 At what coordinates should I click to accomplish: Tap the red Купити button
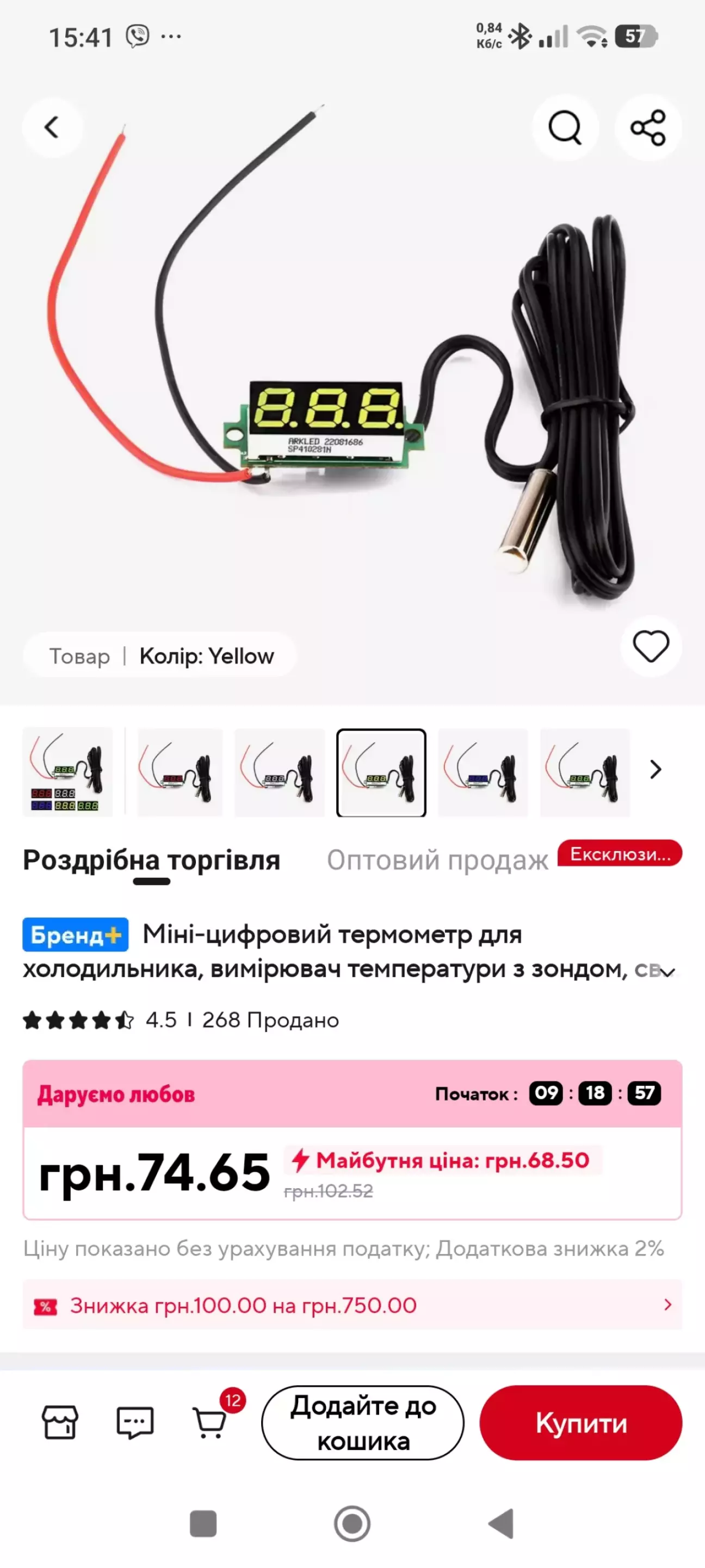tap(580, 1423)
